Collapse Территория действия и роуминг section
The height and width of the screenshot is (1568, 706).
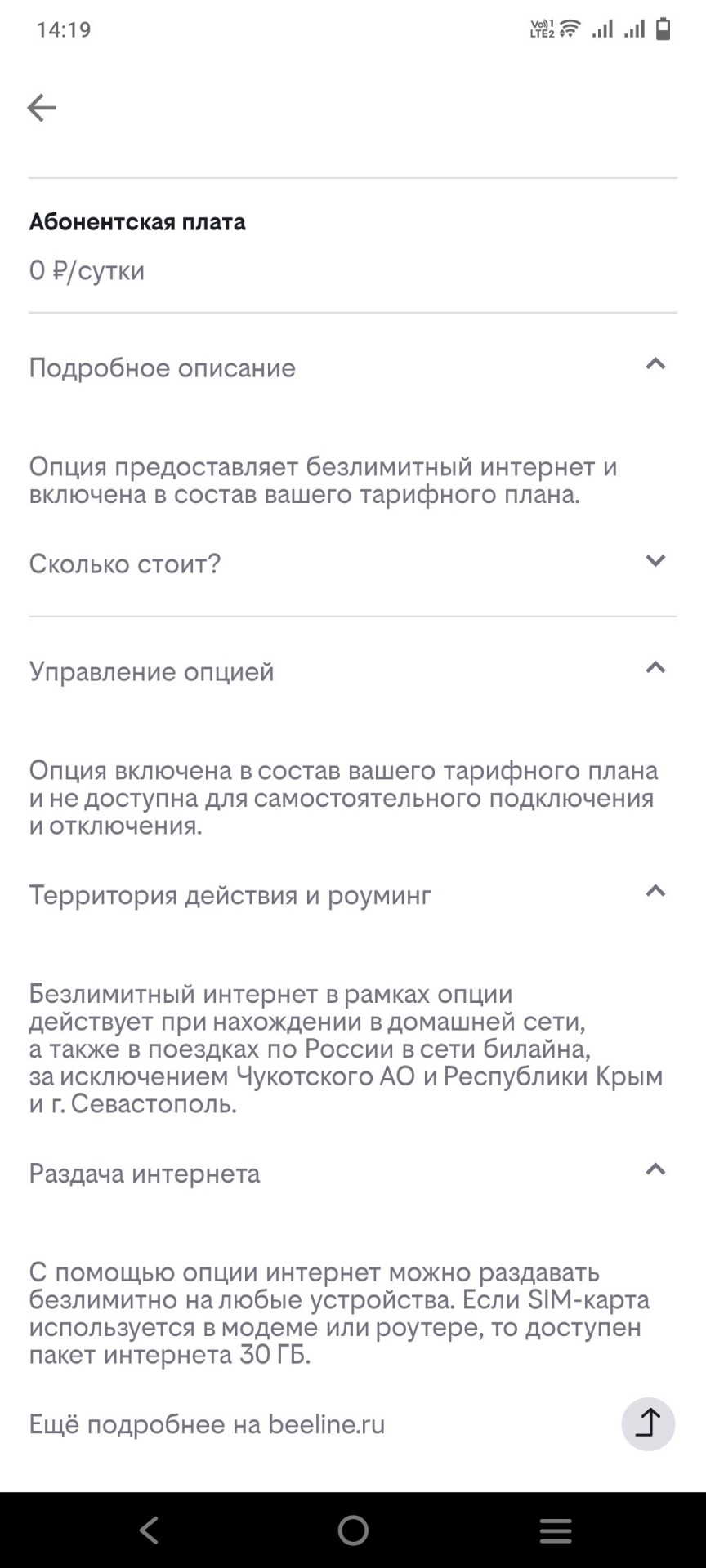[x=352, y=895]
